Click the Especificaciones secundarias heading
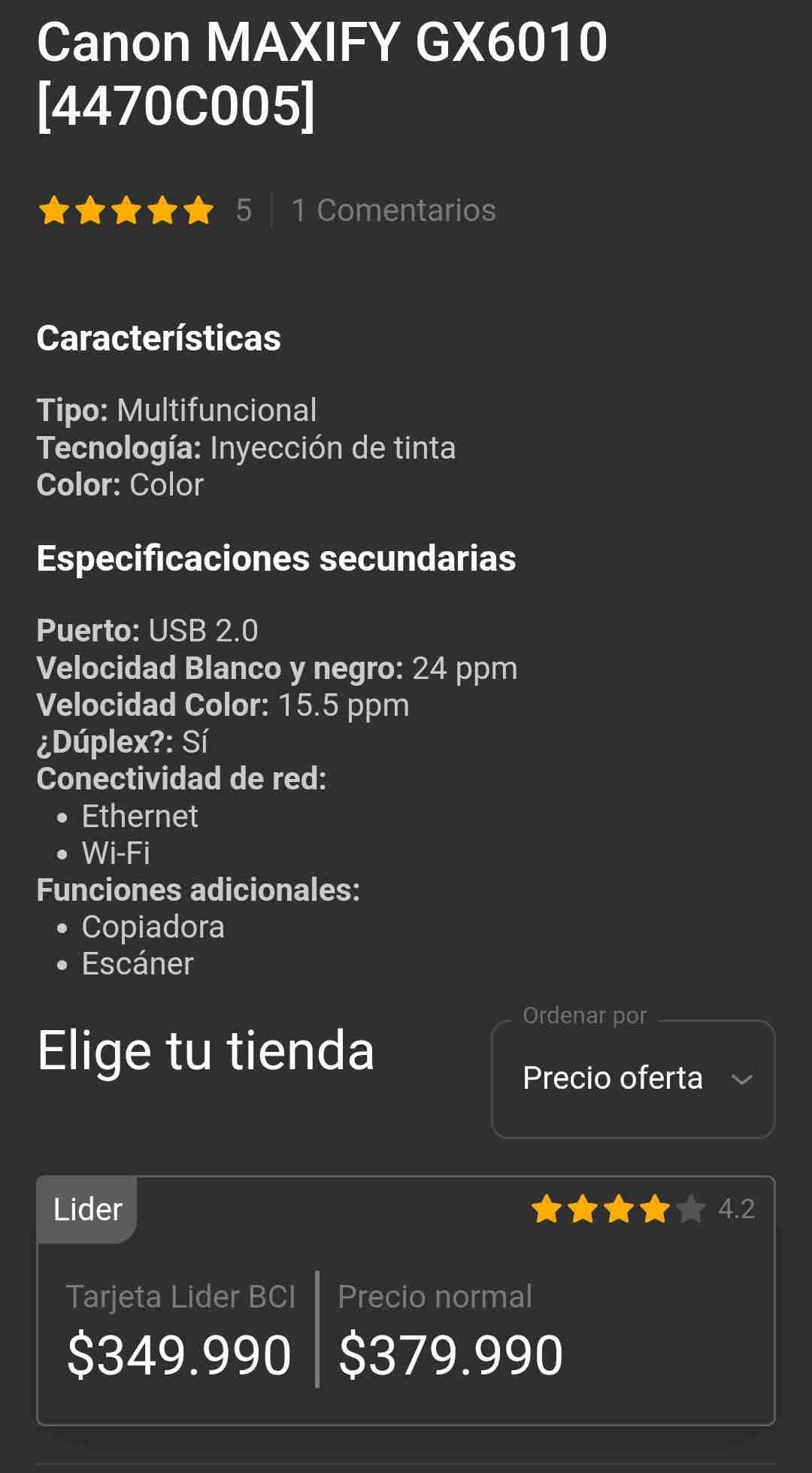 point(277,558)
